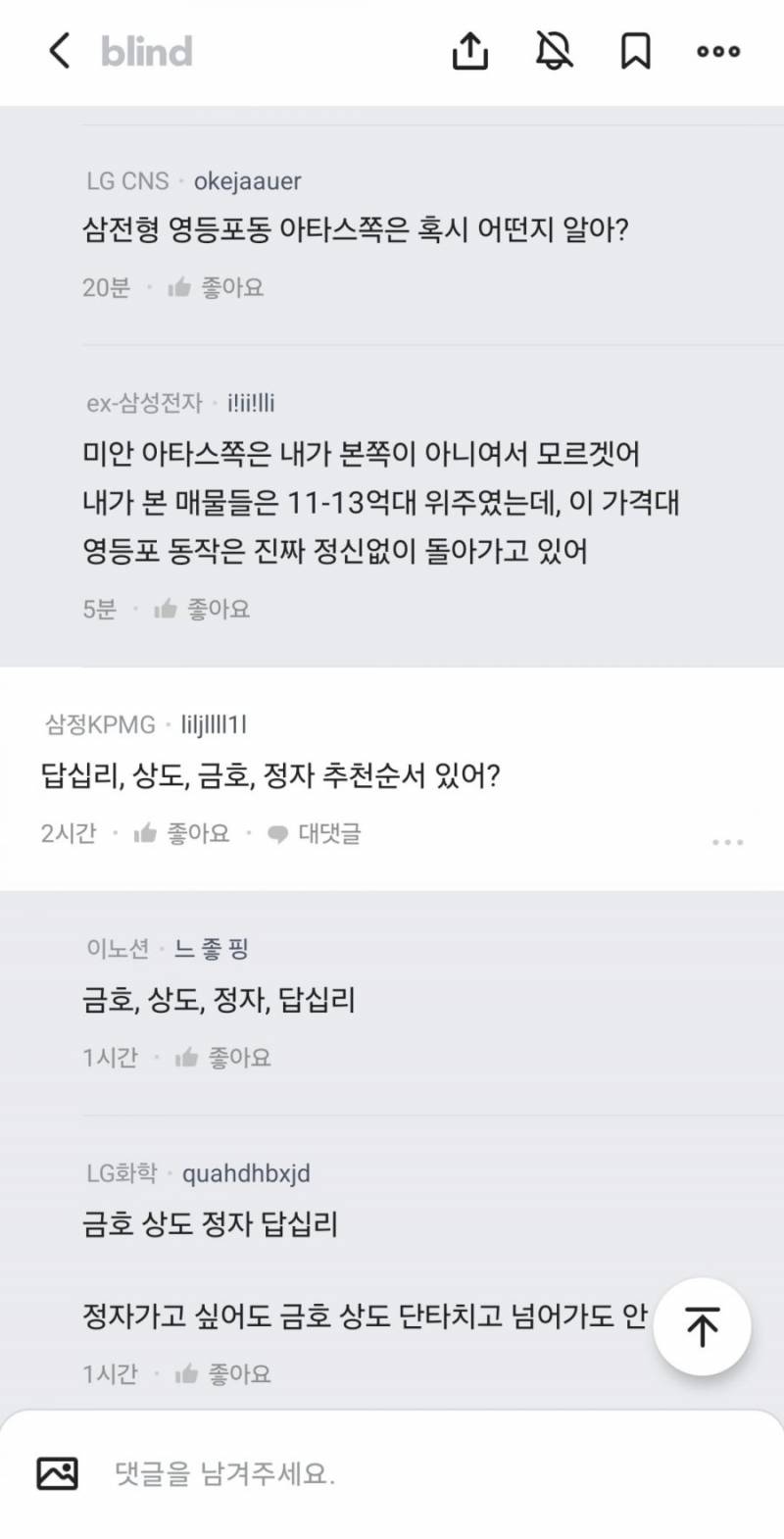Tap the blind logo in the header
The width and height of the screenshot is (784, 1539).
[x=145, y=52]
